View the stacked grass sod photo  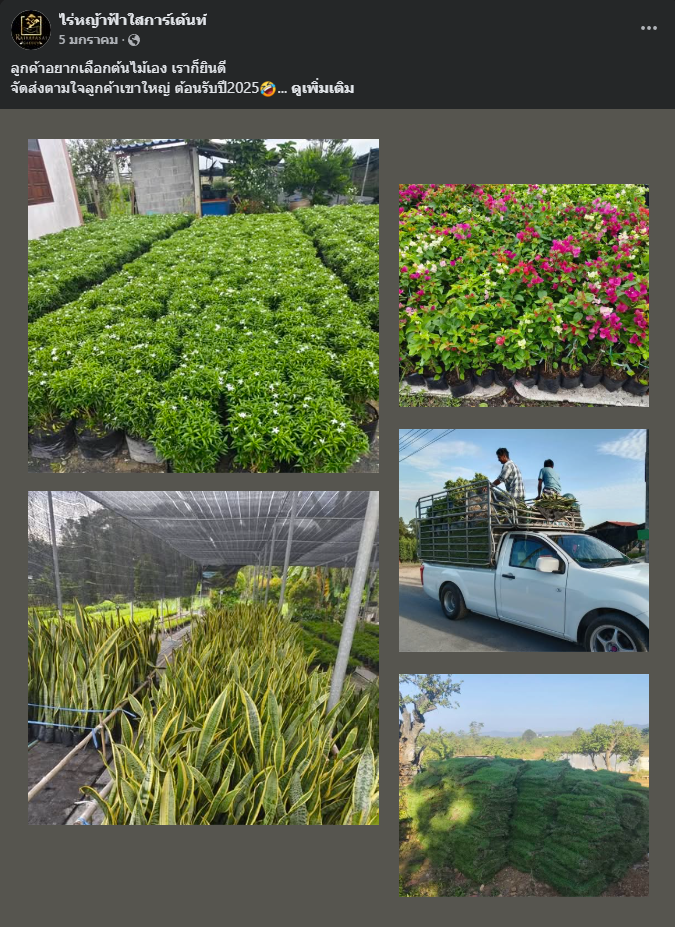[523, 785]
